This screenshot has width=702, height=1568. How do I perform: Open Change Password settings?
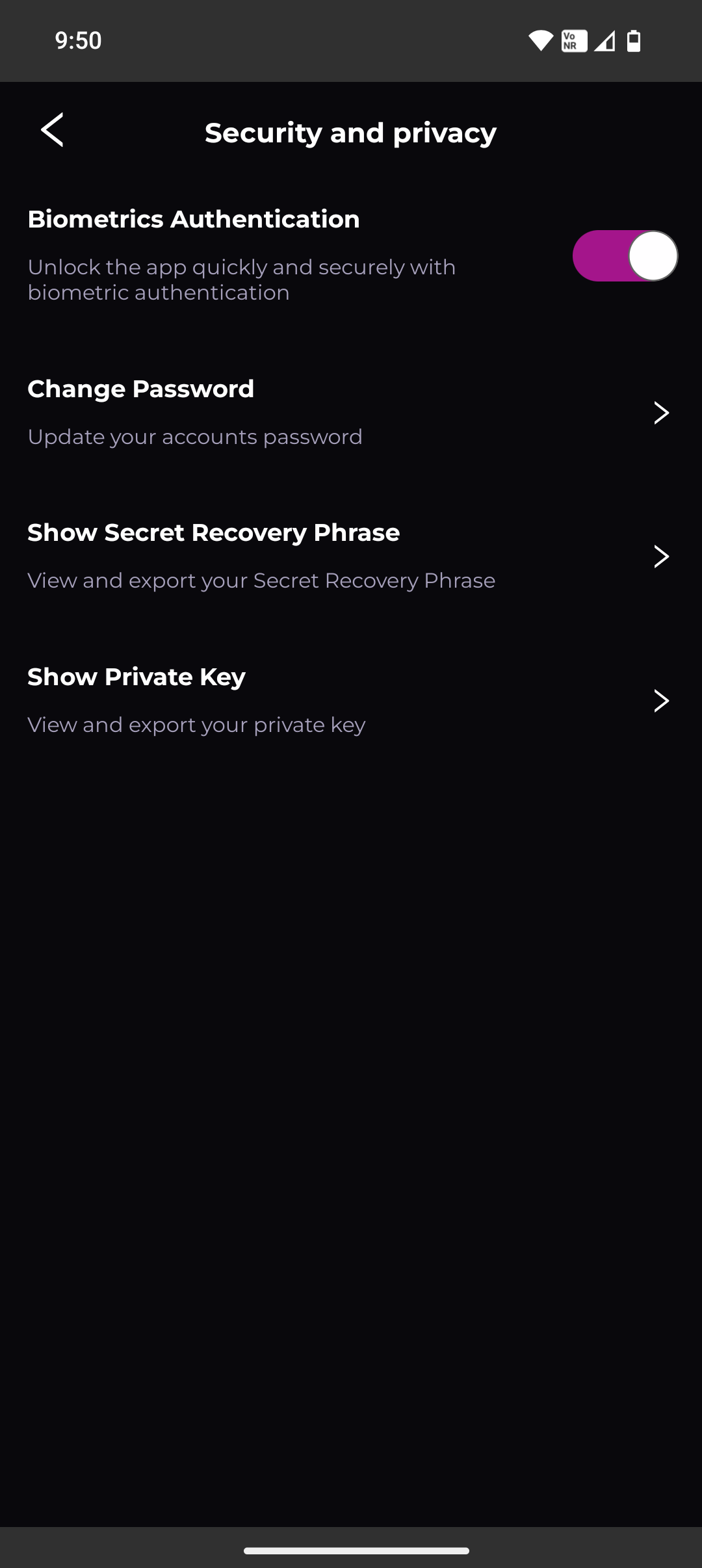(351, 412)
